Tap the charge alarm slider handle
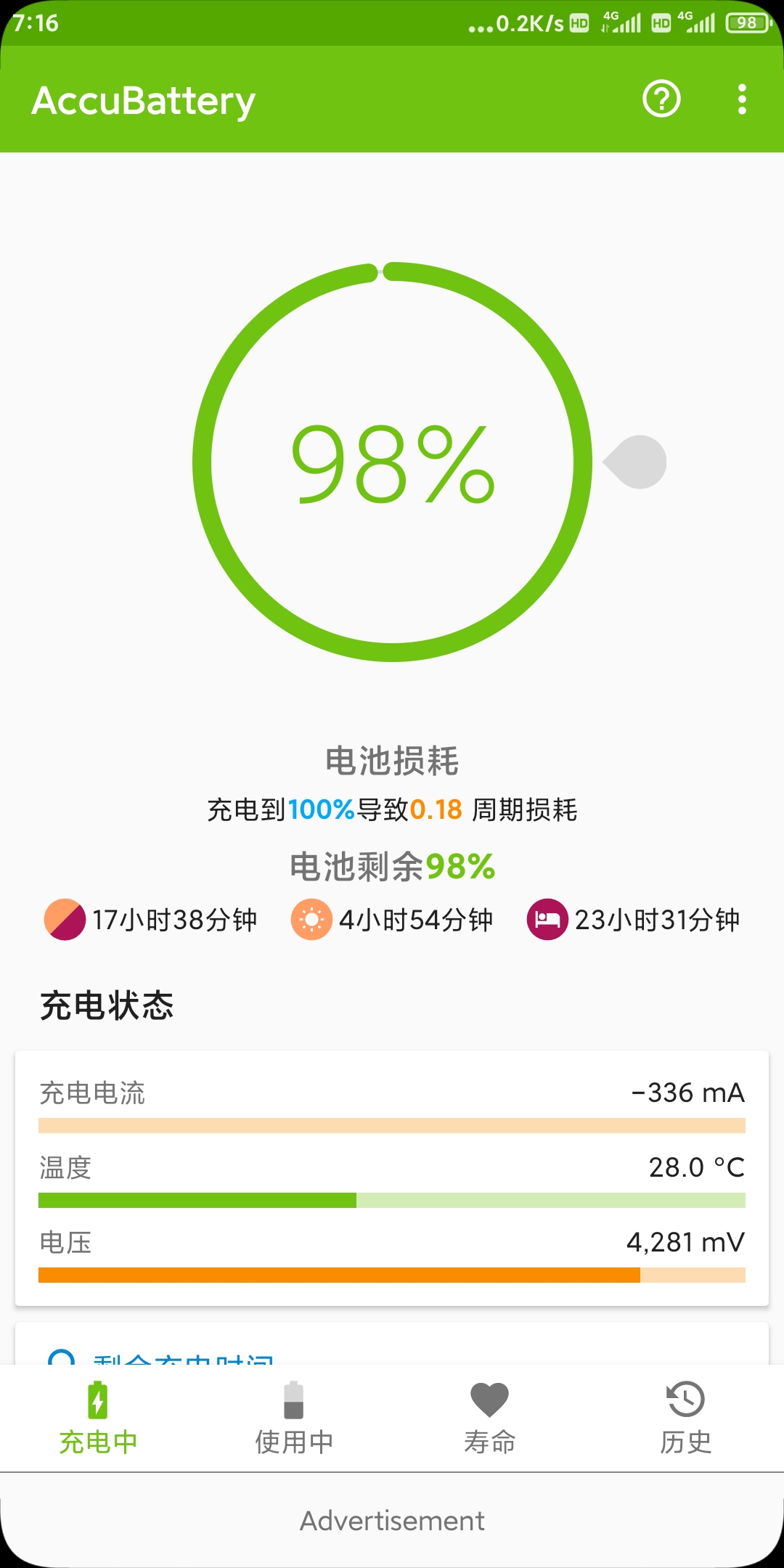Image resolution: width=784 pixels, height=1568 pixels. [635, 462]
